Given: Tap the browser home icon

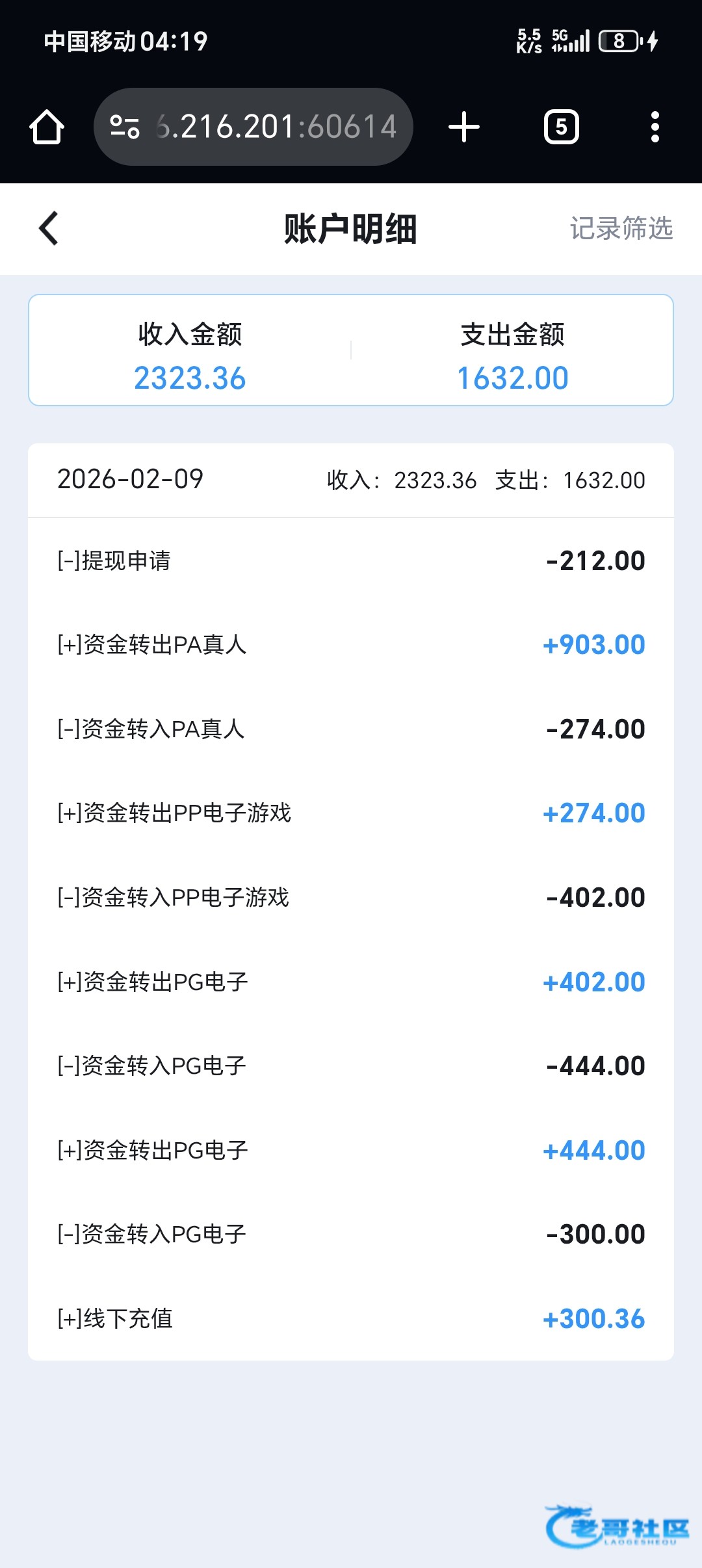Looking at the screenshot, I should [47, 127].
